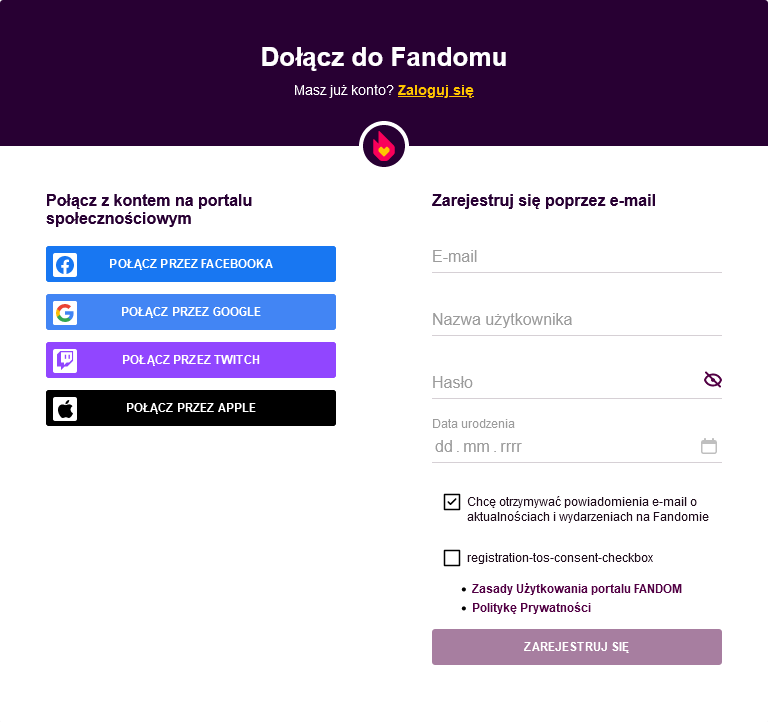Tap the Data urodzenia date field
Screen dimensions: 768x722
[560, 446]
